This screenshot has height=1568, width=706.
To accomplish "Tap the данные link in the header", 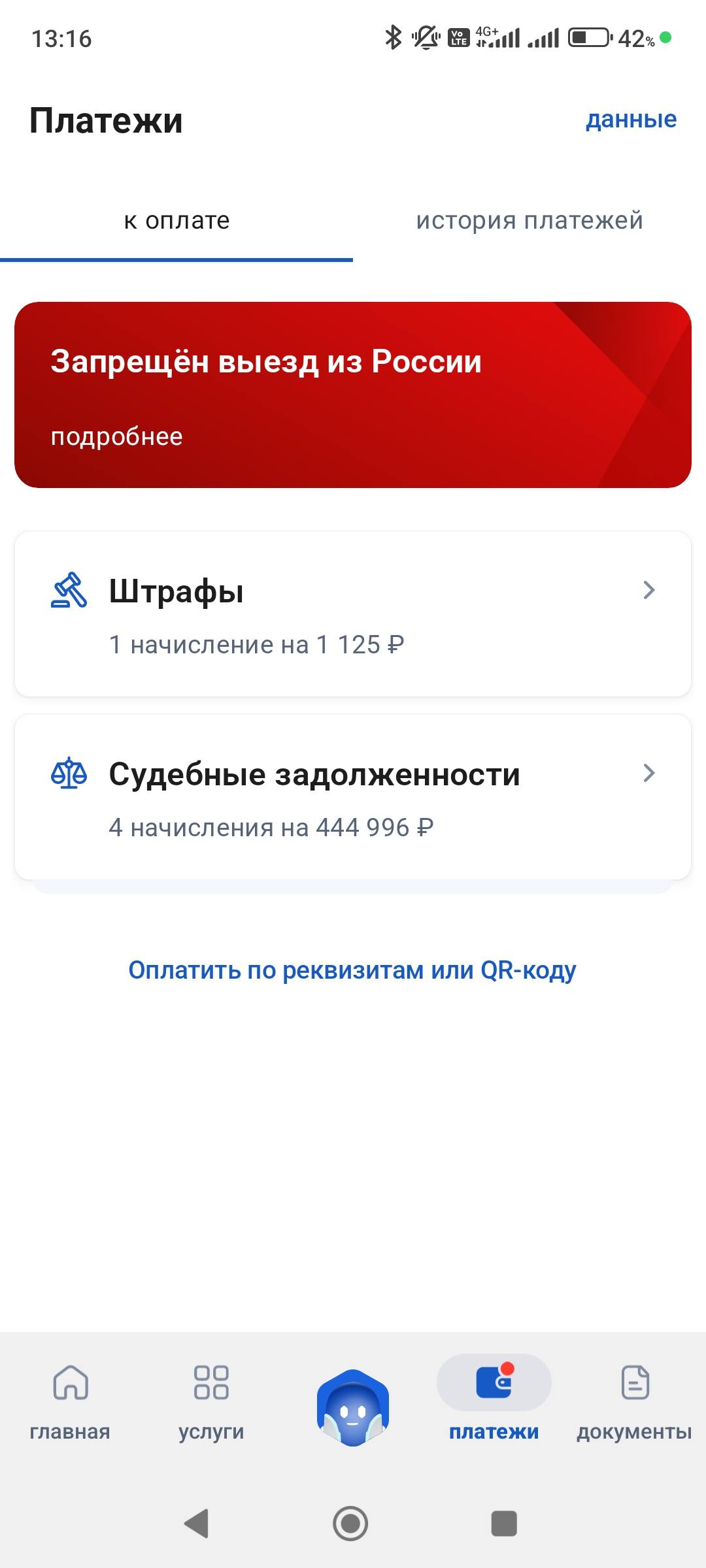I will coord(631,120).
